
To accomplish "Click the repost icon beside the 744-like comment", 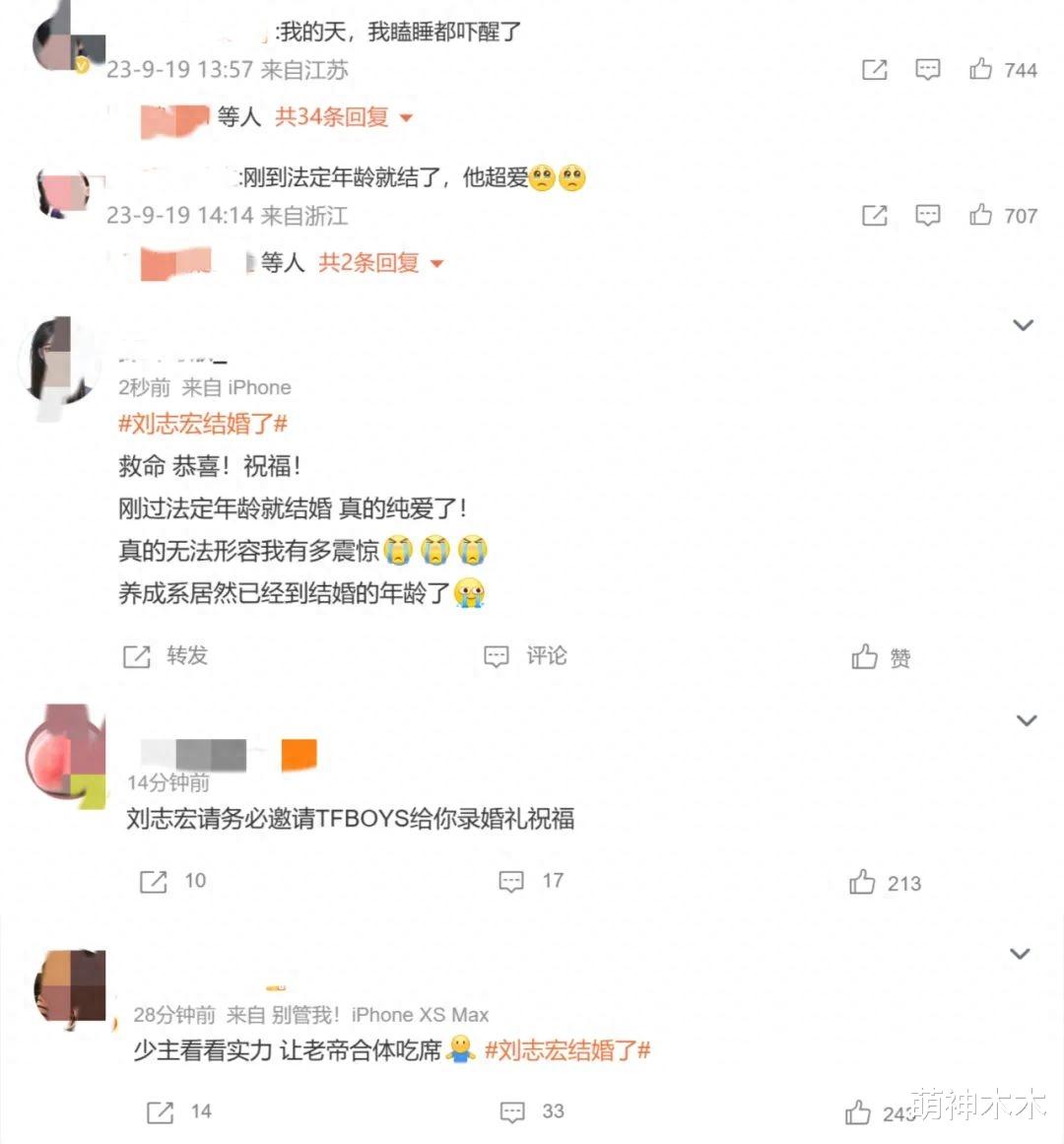I will pos(875,70).
